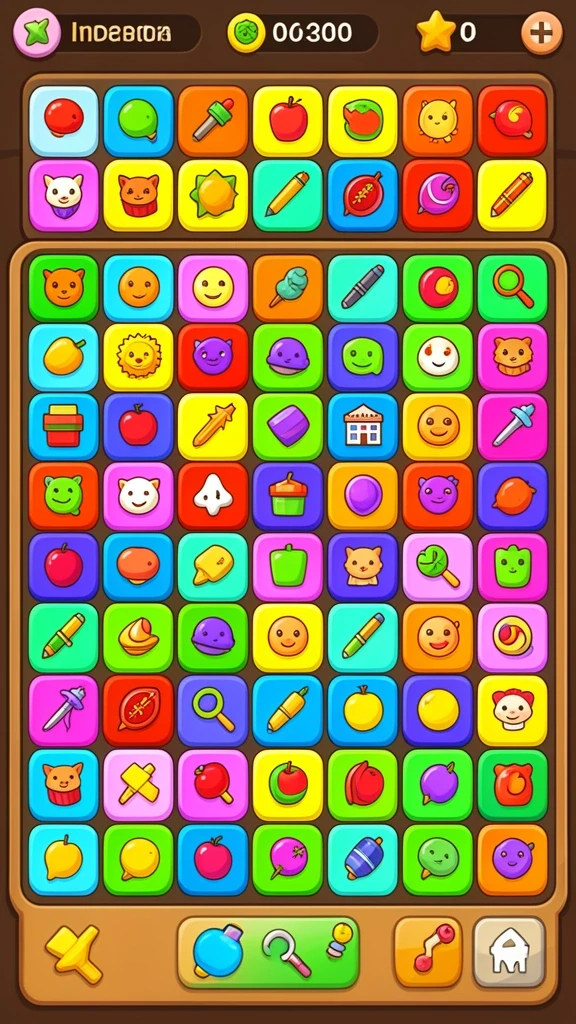
Task: Select the white cat tile in the top tray
Action: pyautogui.click(x=63, y=195)
